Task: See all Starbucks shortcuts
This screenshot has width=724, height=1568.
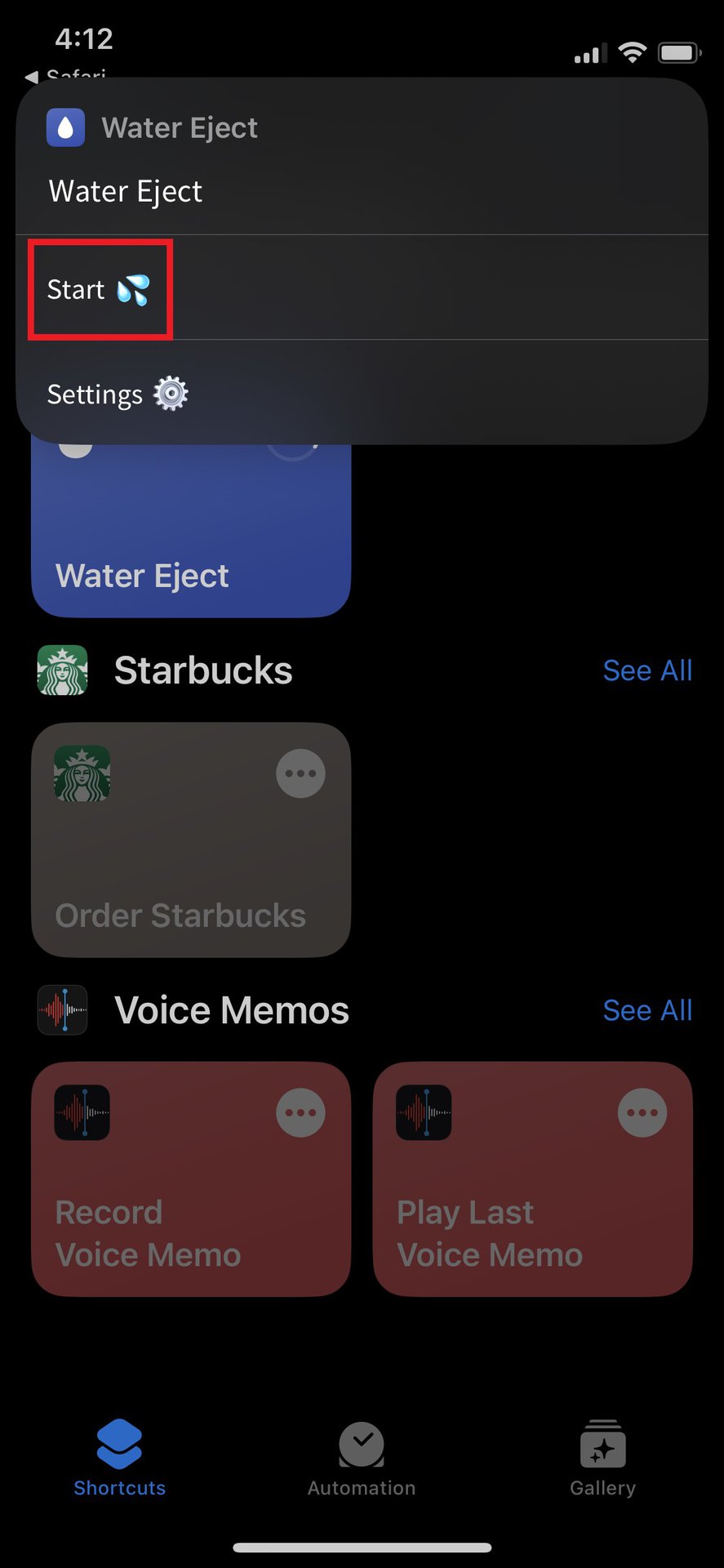Action: (x=646, y=670)
